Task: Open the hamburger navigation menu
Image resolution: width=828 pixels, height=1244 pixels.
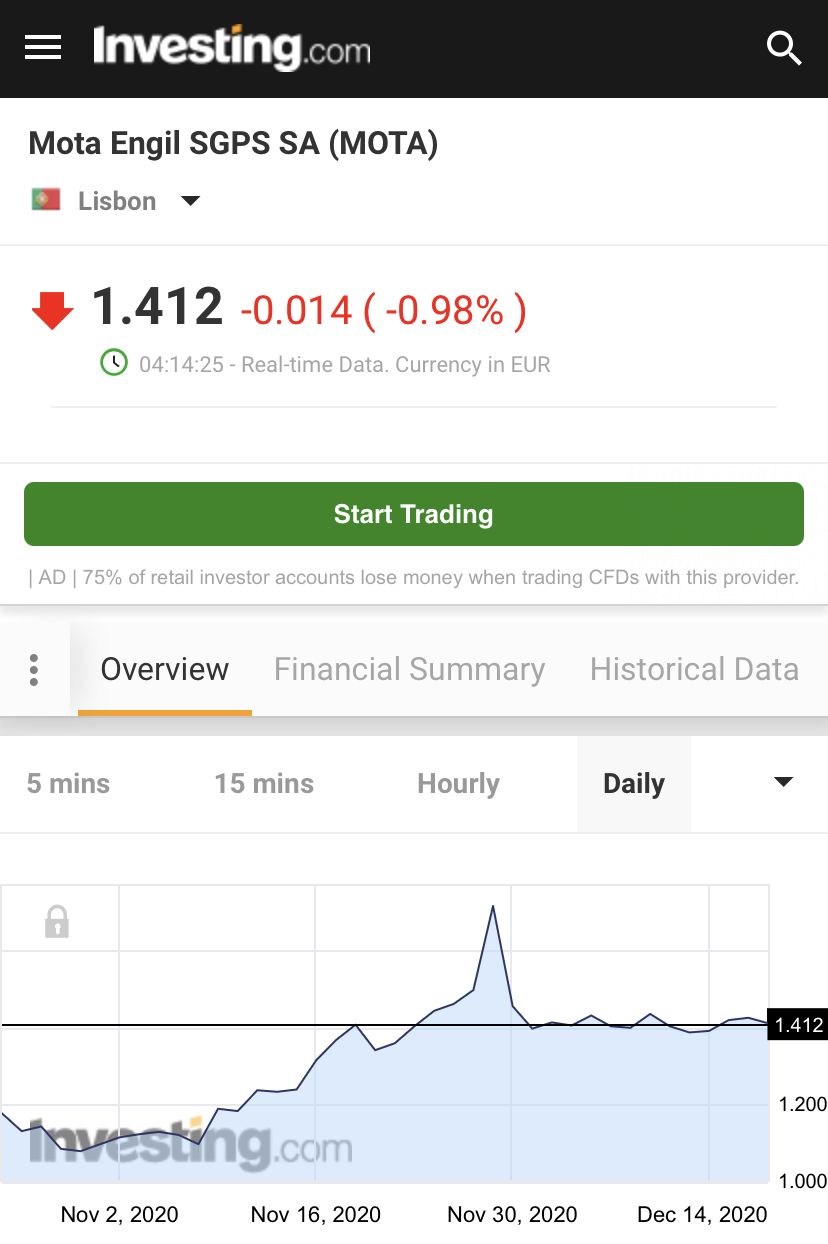Action: click(x=43, y=48)
